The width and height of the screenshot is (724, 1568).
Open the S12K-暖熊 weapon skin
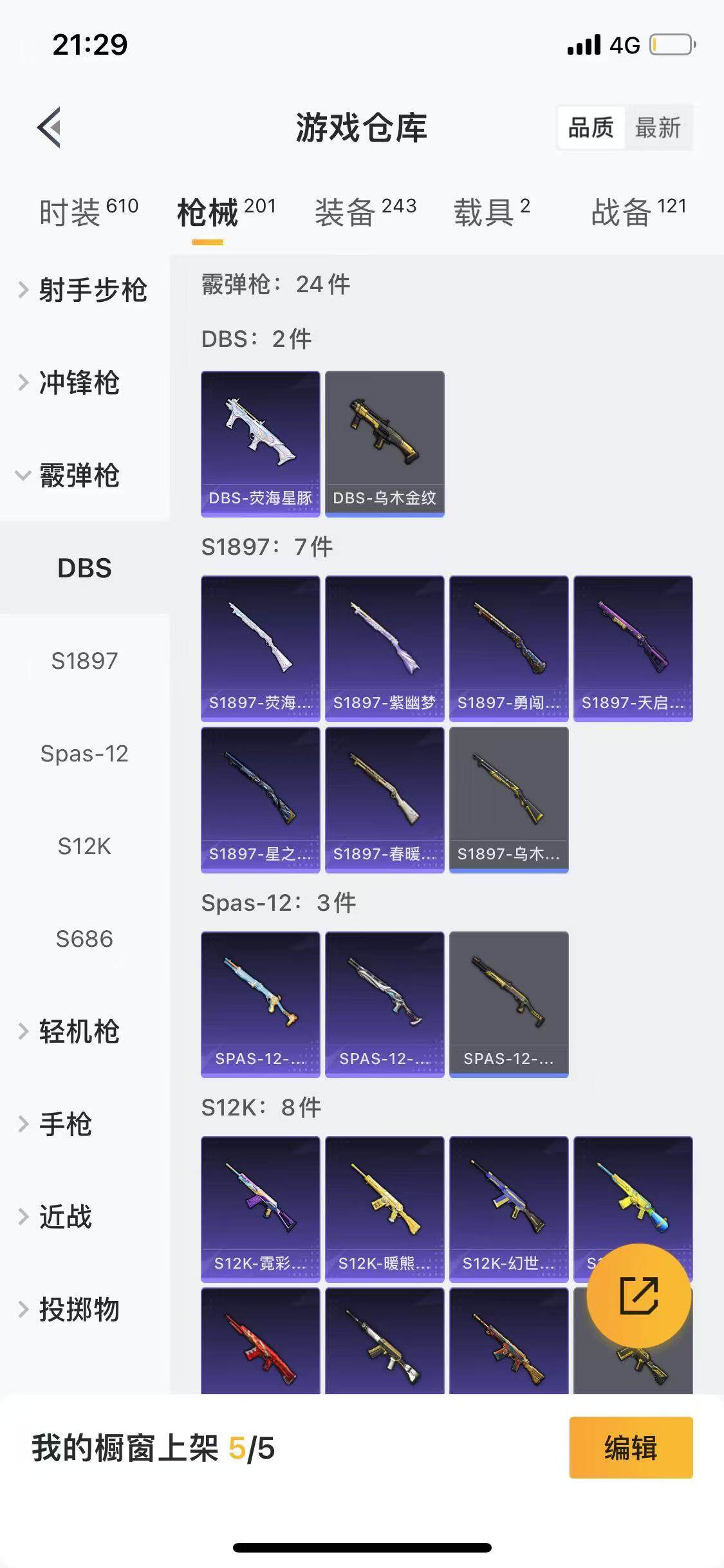[384, 1204]
